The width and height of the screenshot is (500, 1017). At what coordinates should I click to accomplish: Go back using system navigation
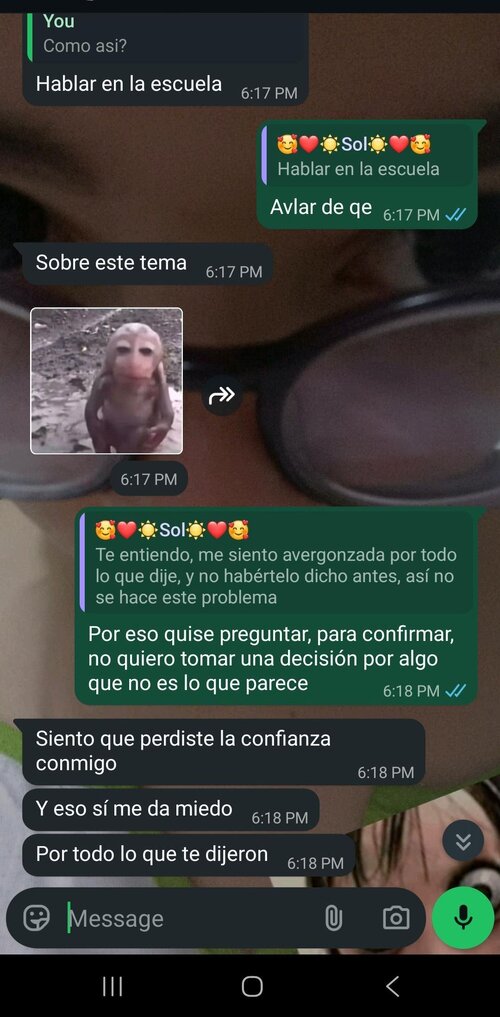point(392,987)
